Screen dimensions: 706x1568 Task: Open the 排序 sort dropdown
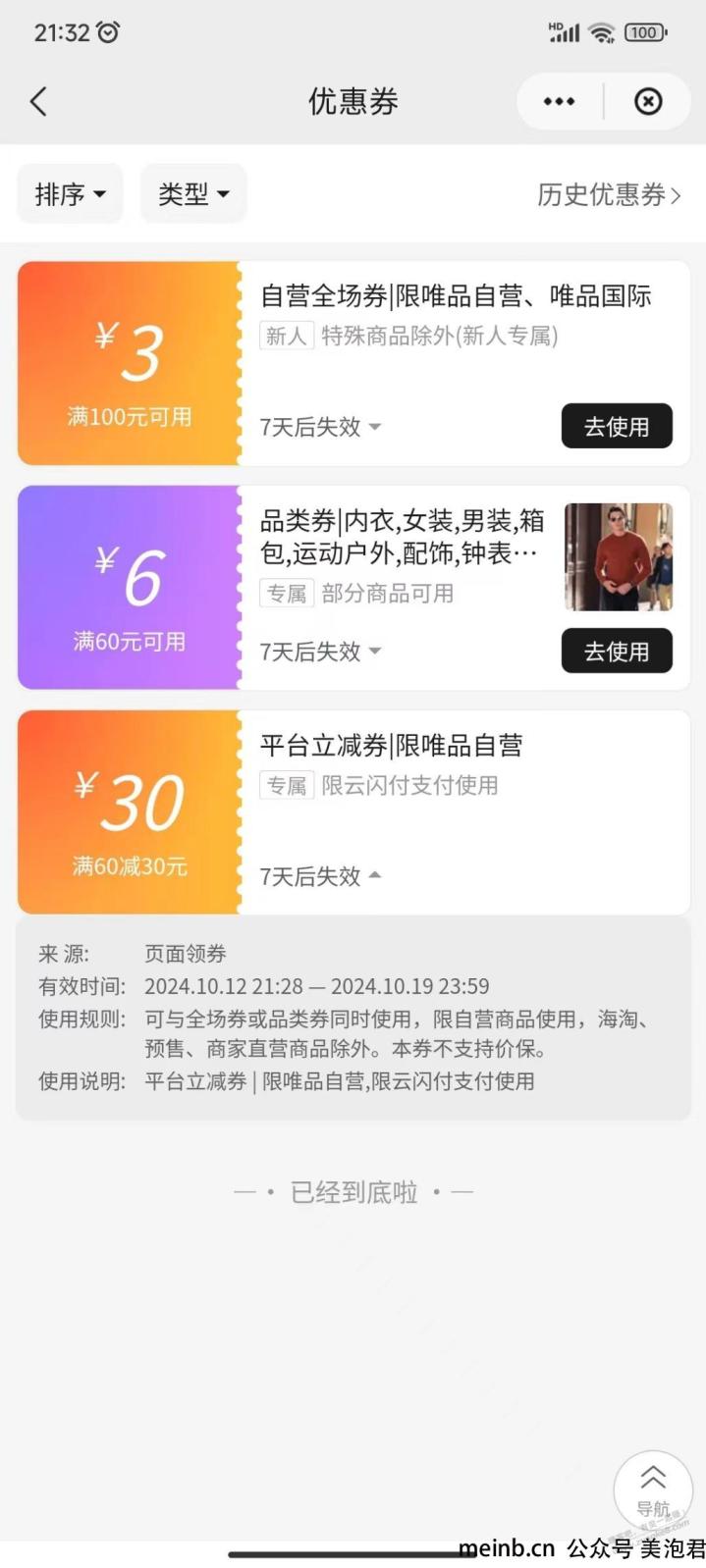[x=70, y=194]
